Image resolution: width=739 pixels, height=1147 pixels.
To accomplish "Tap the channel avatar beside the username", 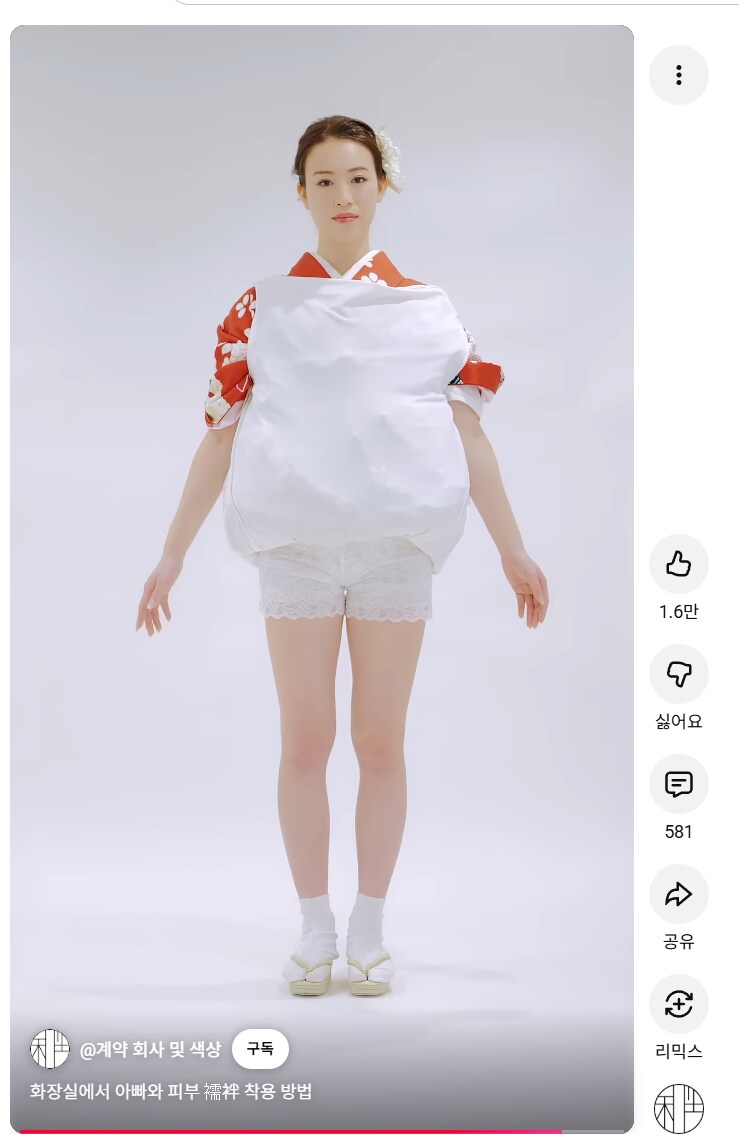I will click(49, 1049).
